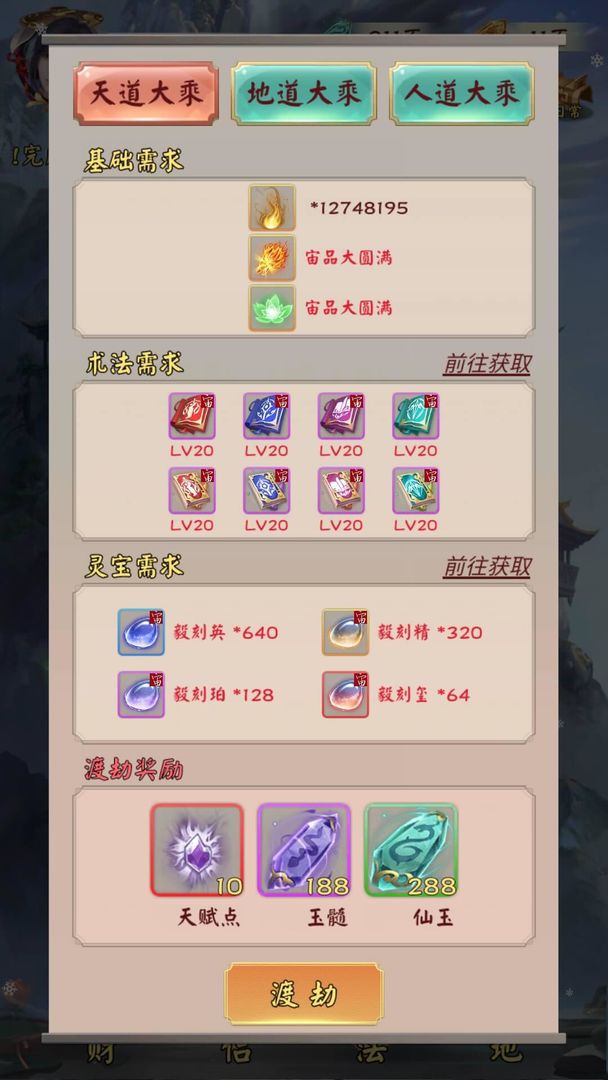Screen dimensions: 608x1080
Task: Tap 前往获取 link beside 灵宝需求
Action: [486, 567]
